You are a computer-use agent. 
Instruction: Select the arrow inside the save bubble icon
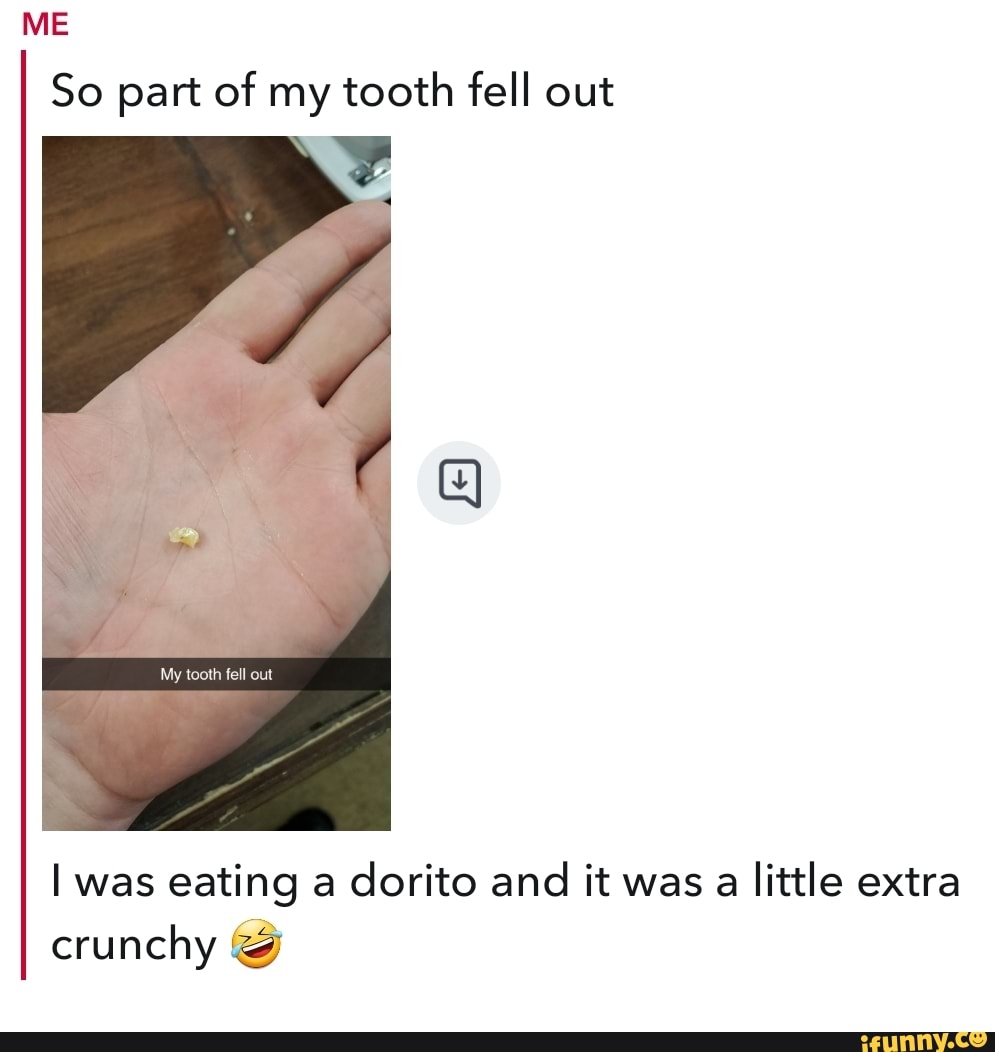(459, 481)
